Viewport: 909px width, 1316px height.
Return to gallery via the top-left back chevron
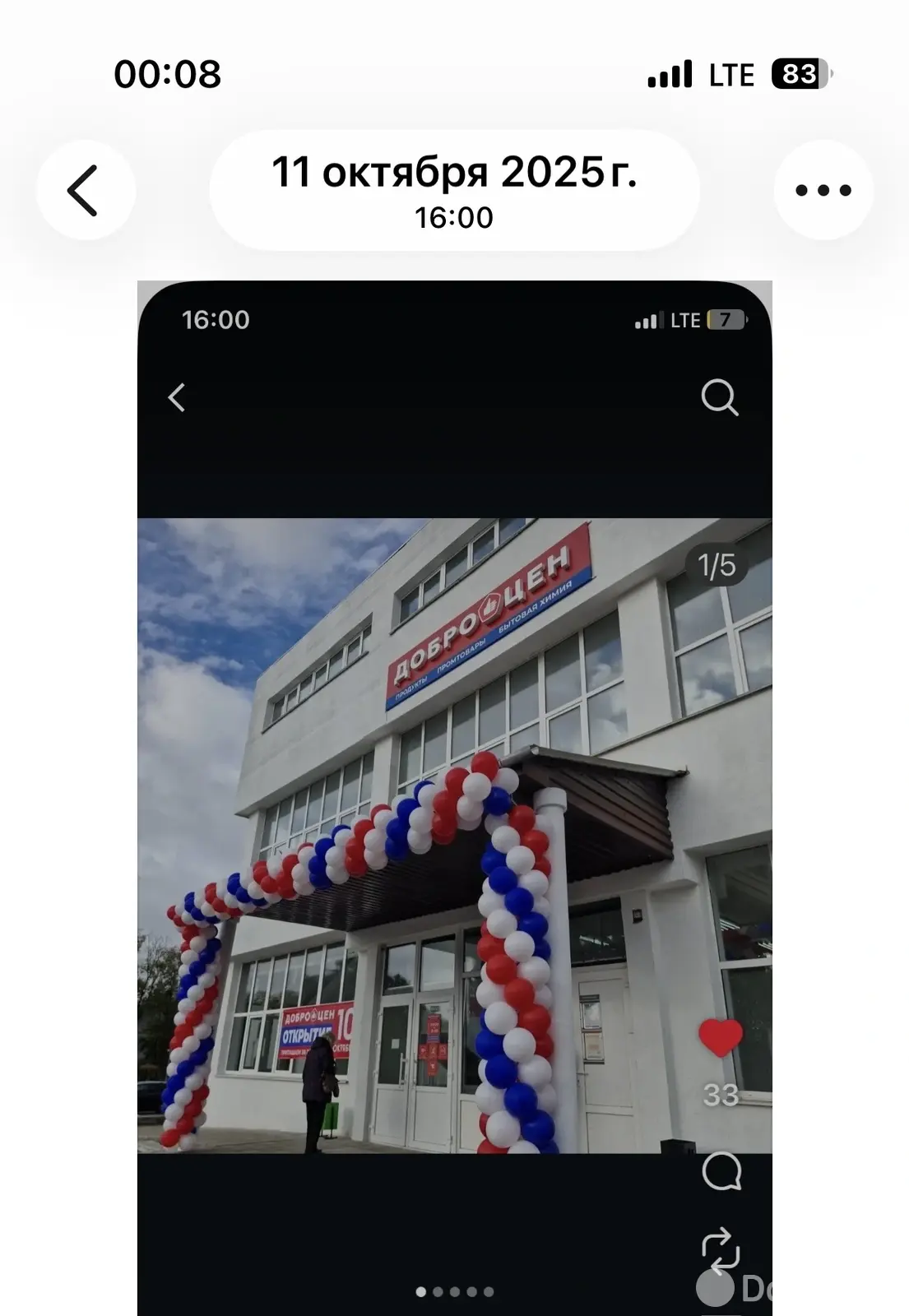pos(87,189)
